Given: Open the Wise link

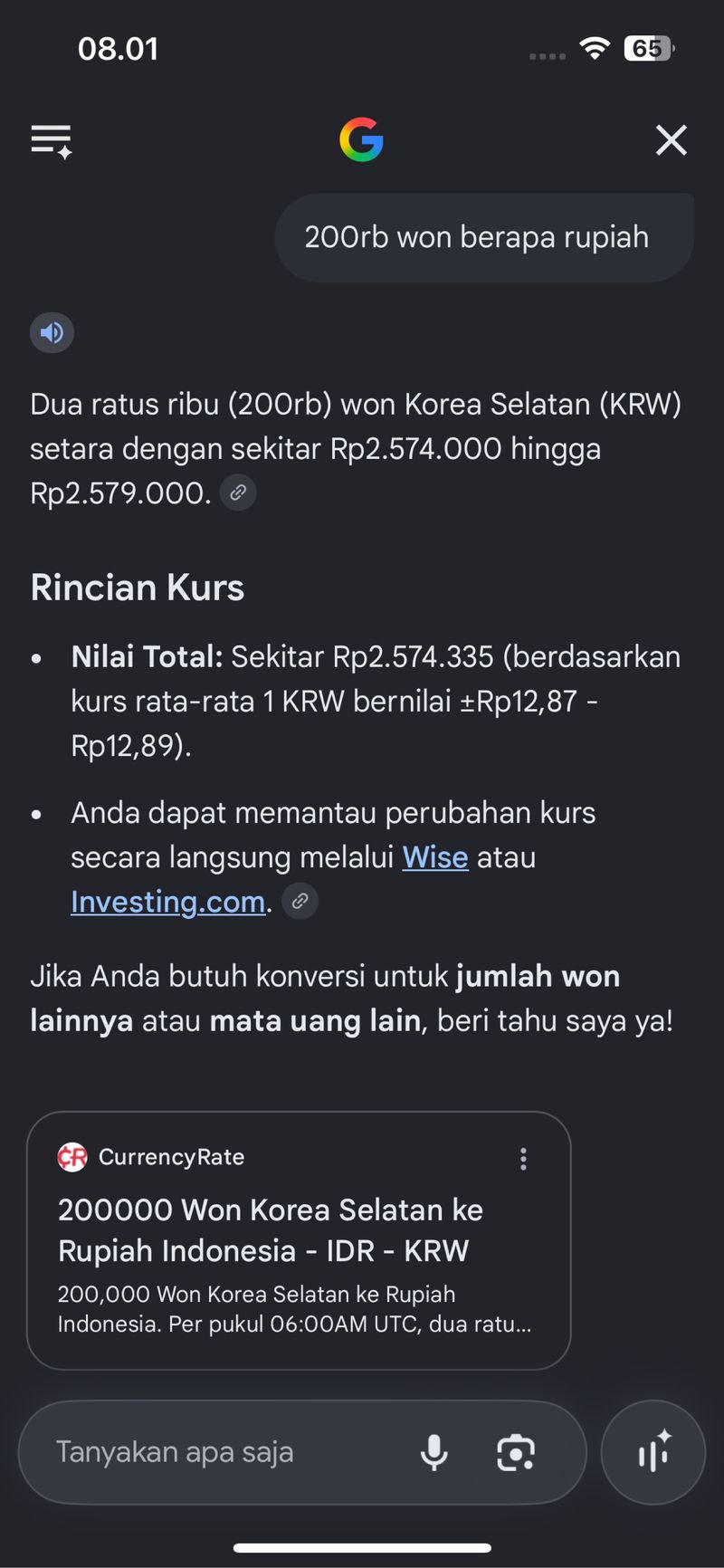Looking at the screenshot, I should coord(435,857).
